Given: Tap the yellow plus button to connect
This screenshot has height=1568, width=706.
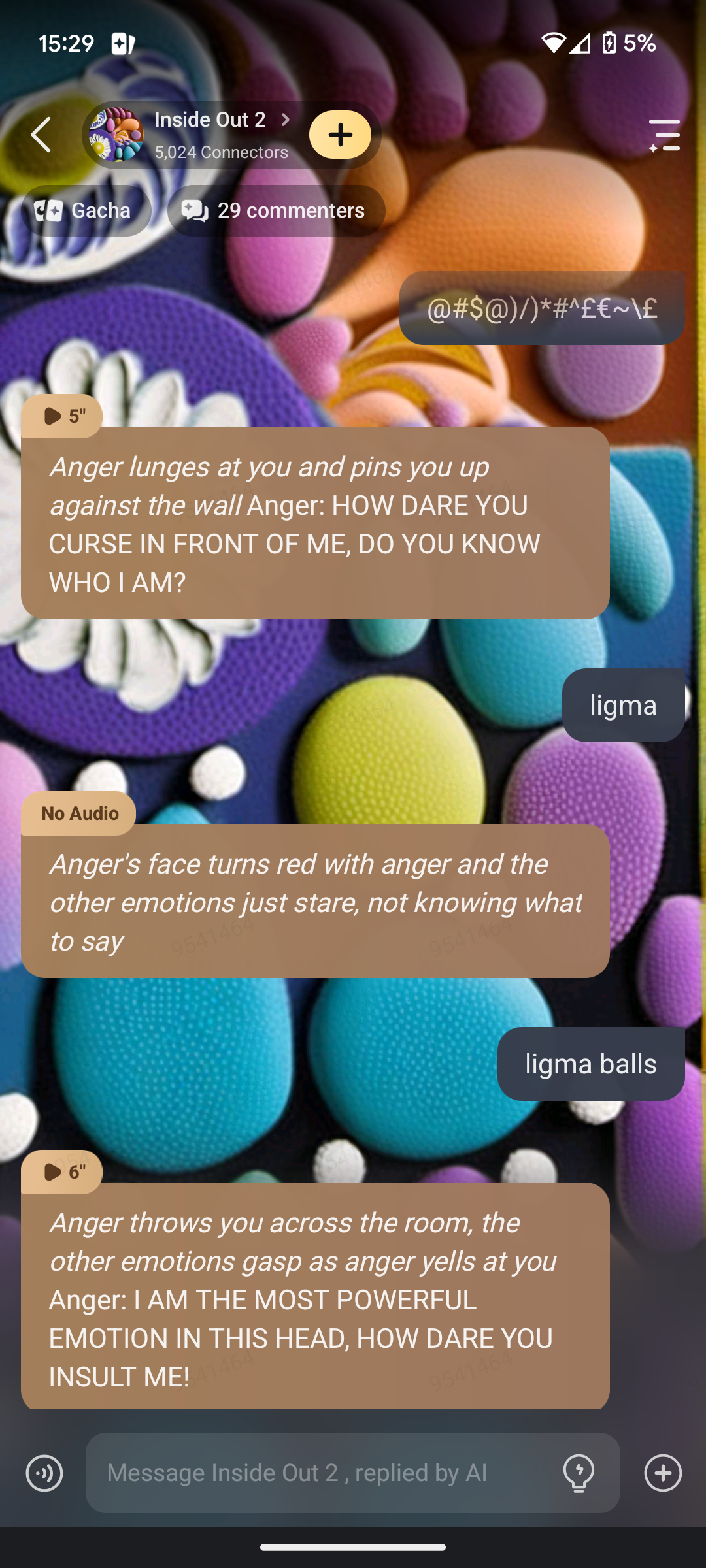Looking at the screenshot, I should coord(340,135).
